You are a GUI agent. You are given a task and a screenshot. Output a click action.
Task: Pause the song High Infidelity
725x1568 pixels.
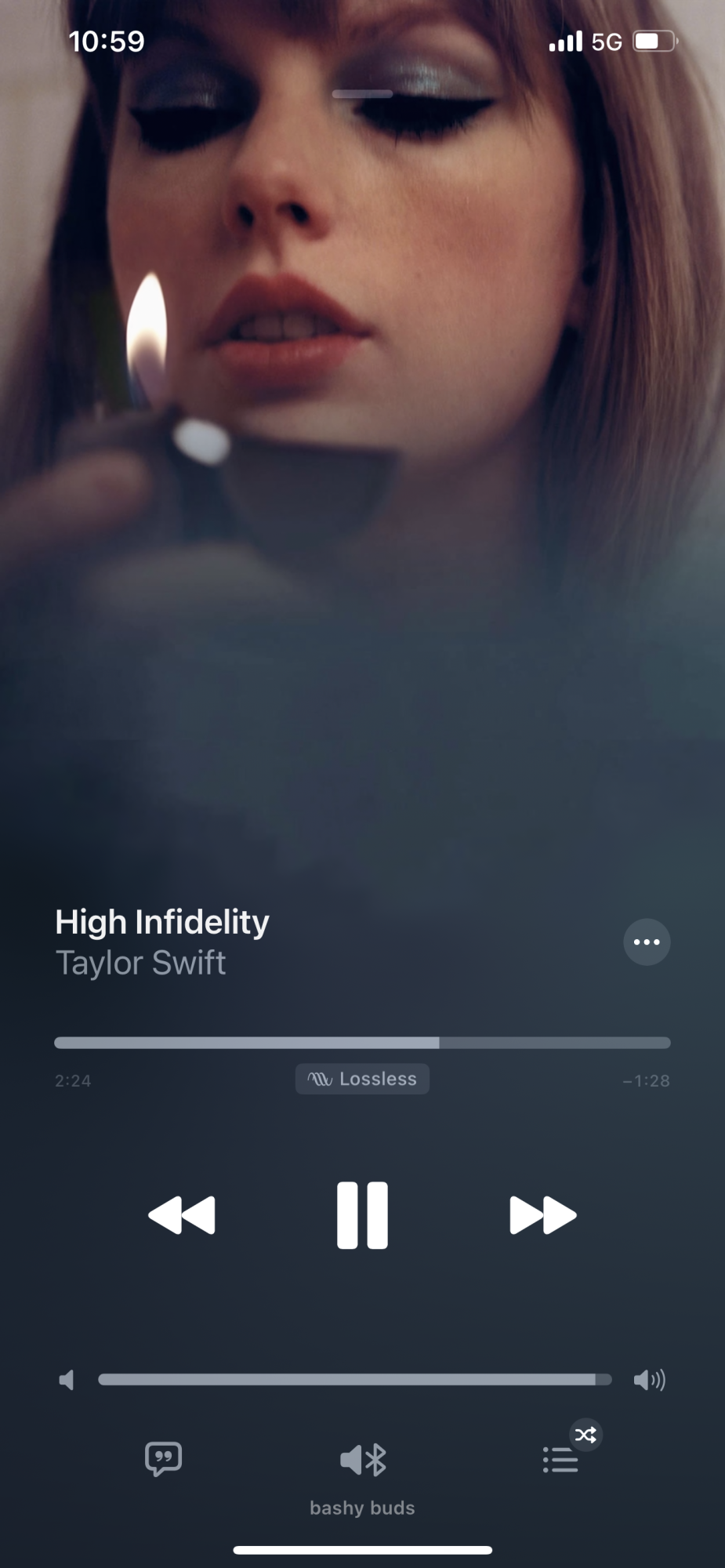[362, 1214]
